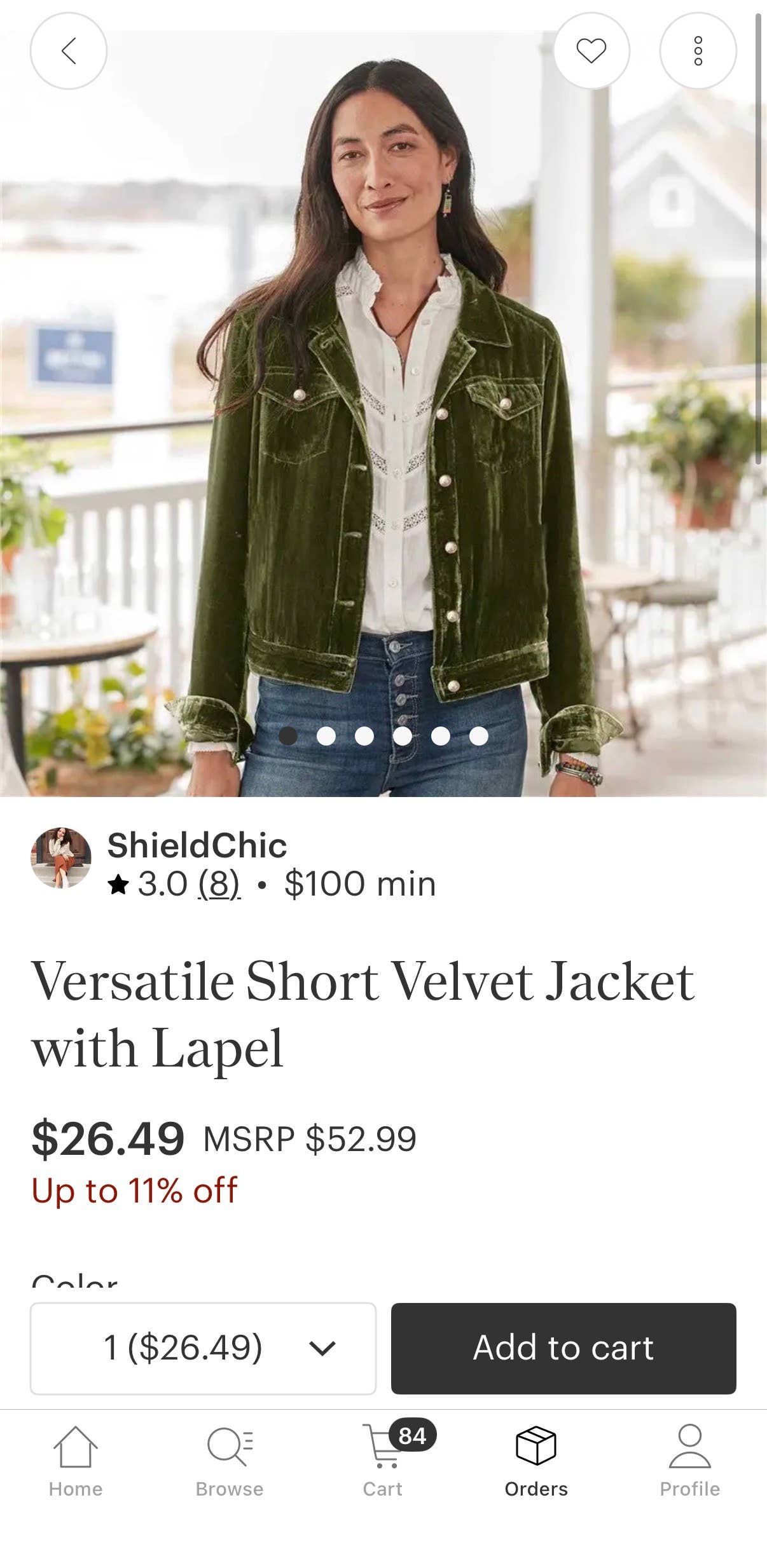The image size is (767, 1568).
Task: Jump to the last product photo dot
Action: [x=479, y=736]
